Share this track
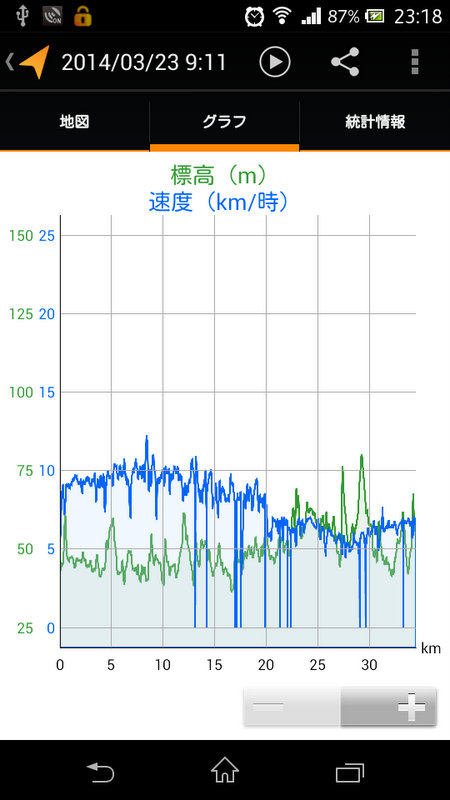450x800 pixels. click(345, 62)
